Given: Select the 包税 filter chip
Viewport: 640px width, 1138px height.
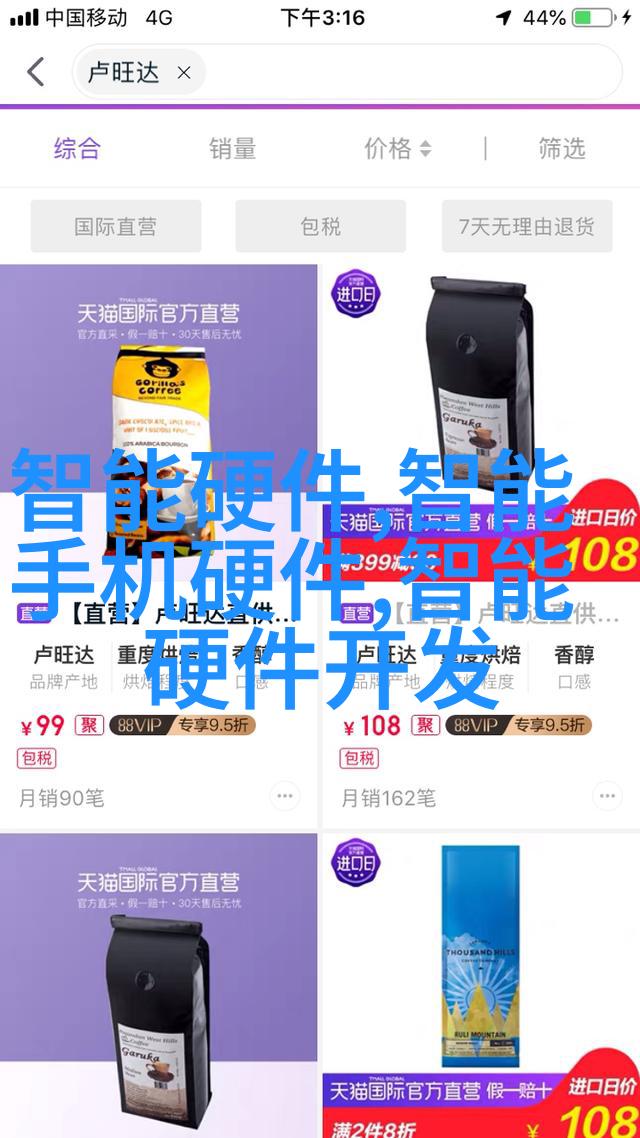Looking at the screenshot, I should (320, 226).
